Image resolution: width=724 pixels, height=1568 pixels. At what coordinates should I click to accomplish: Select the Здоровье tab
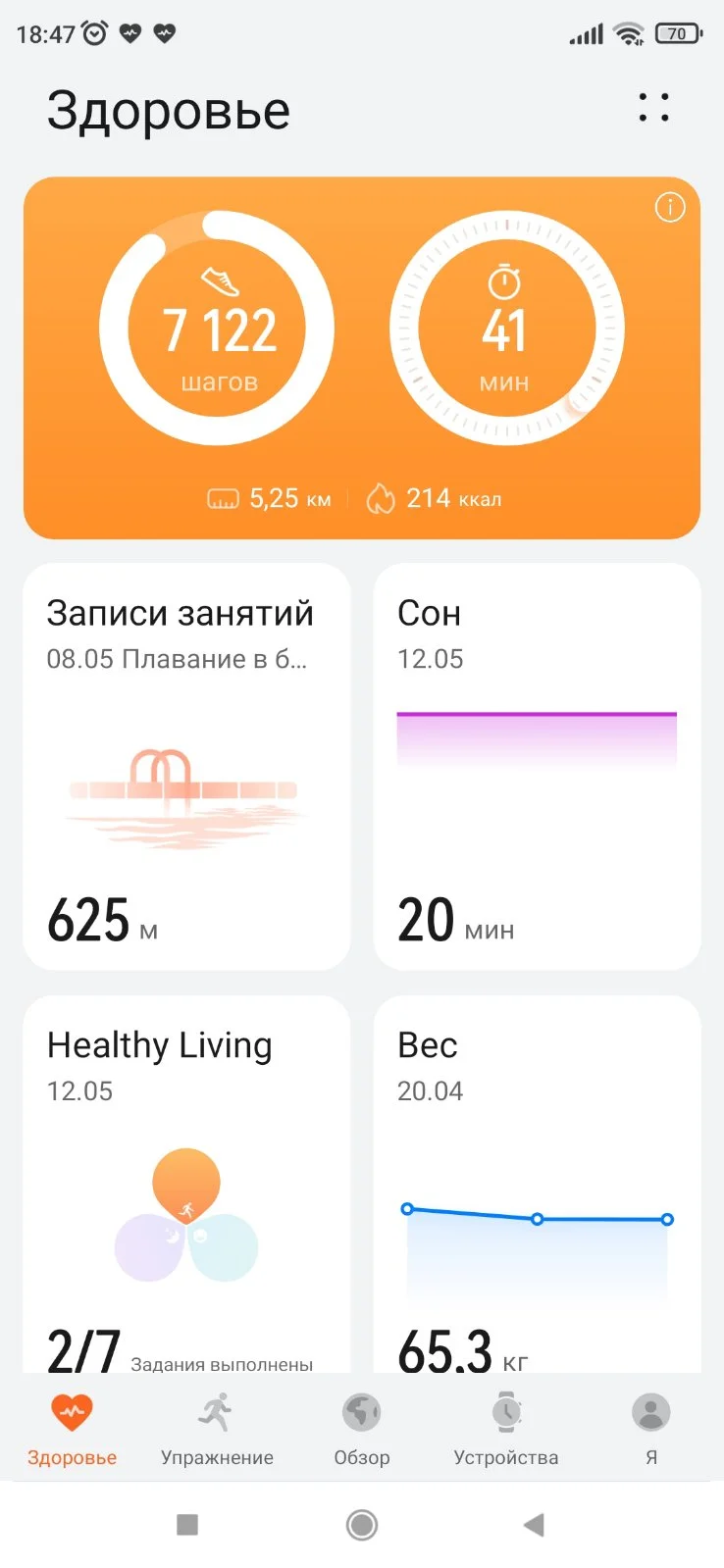72,1428
